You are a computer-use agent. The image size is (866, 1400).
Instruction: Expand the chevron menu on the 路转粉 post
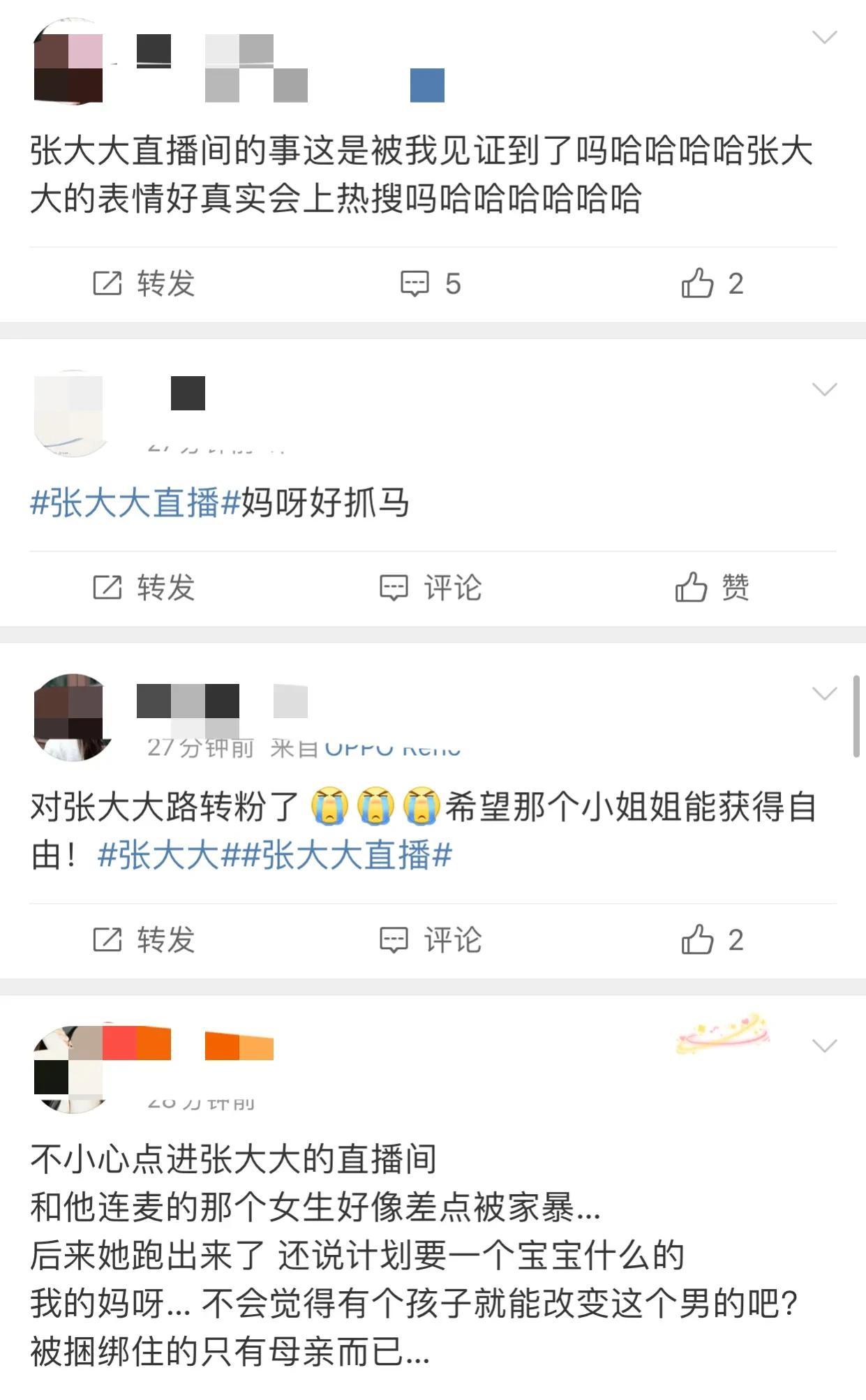(x=825, y=694)
